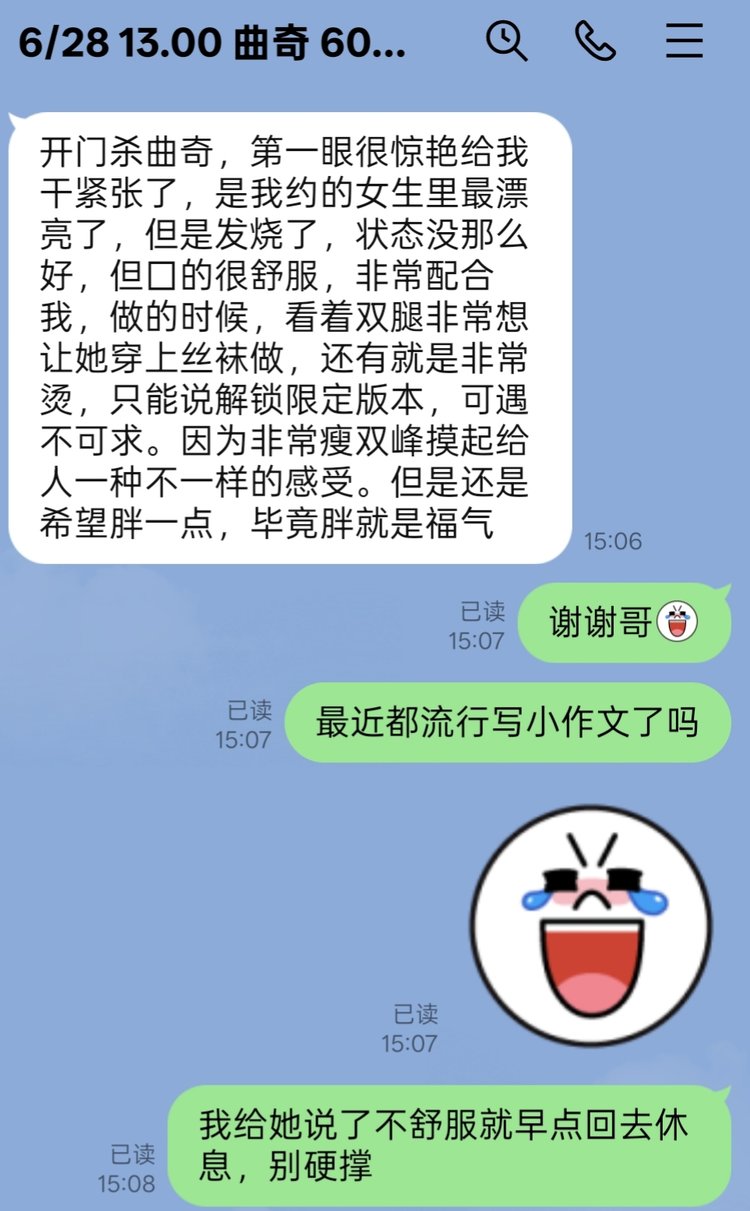The width and height of the screenshot is (750, 1211).
Task: Start a voice call
Action: 595,41
